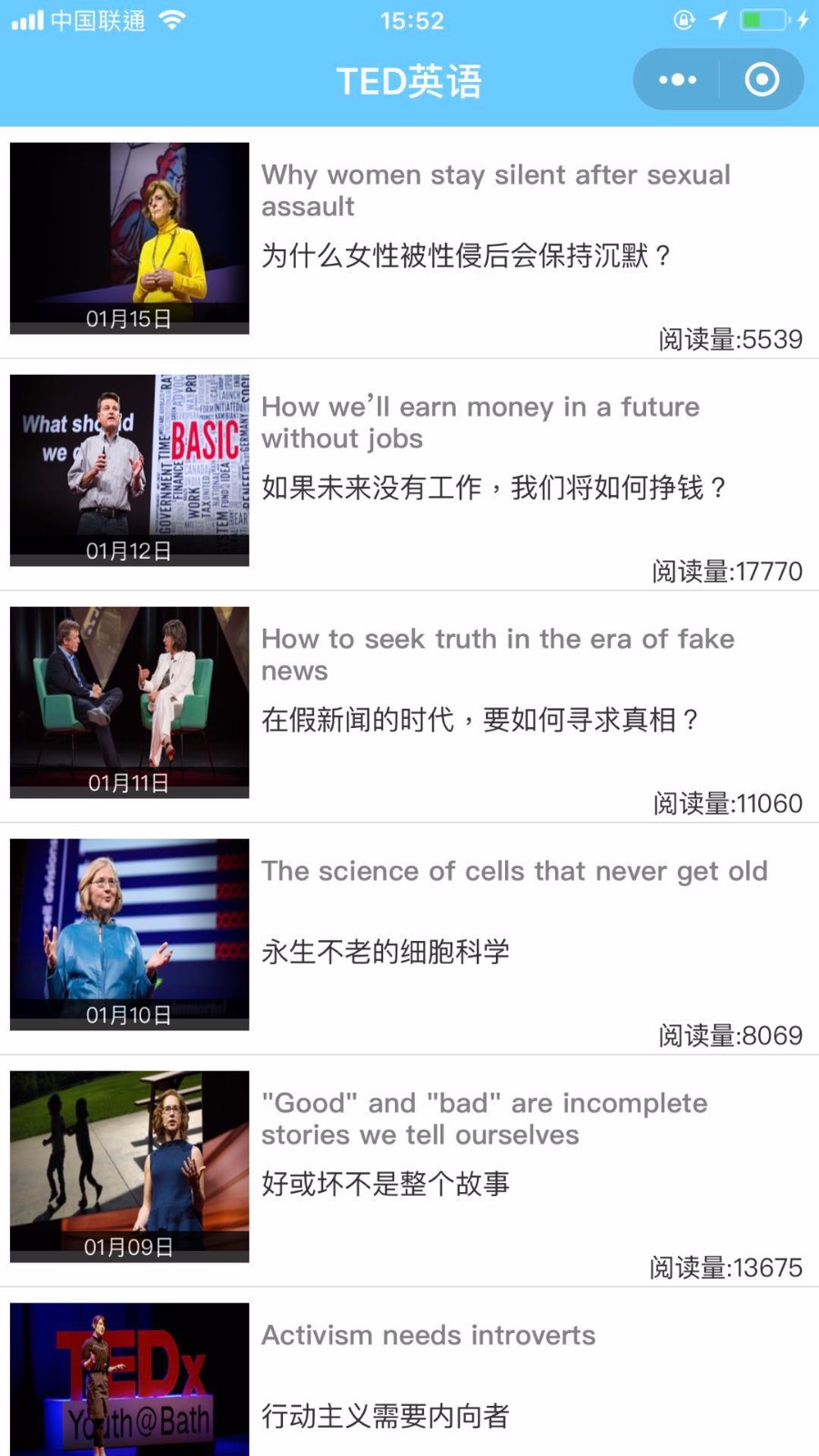
Task: Open the mini program more-options menu
Action: tap(678, 80)
